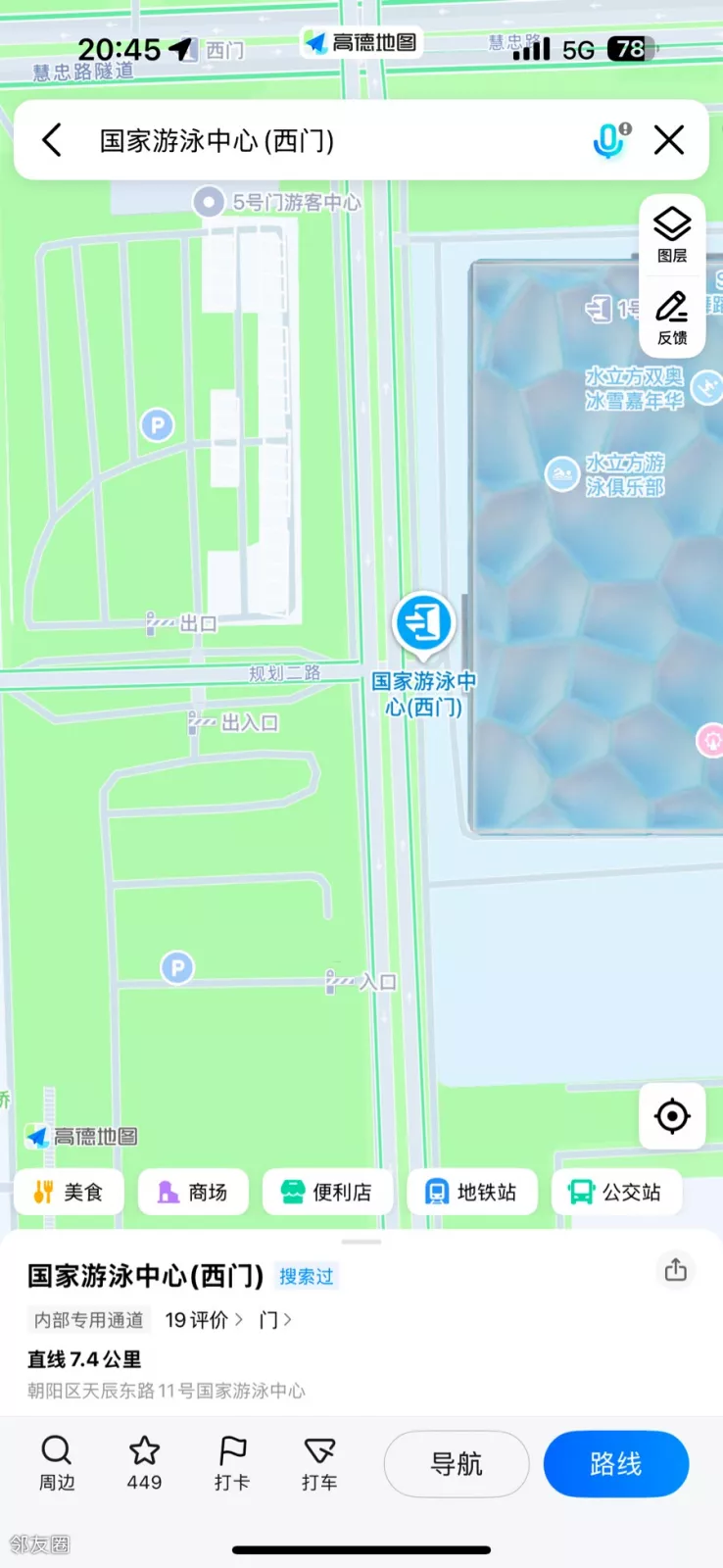Show nearby 地铁站 subway stations
723x1568 pixels.
click(x=472, y=1192)
